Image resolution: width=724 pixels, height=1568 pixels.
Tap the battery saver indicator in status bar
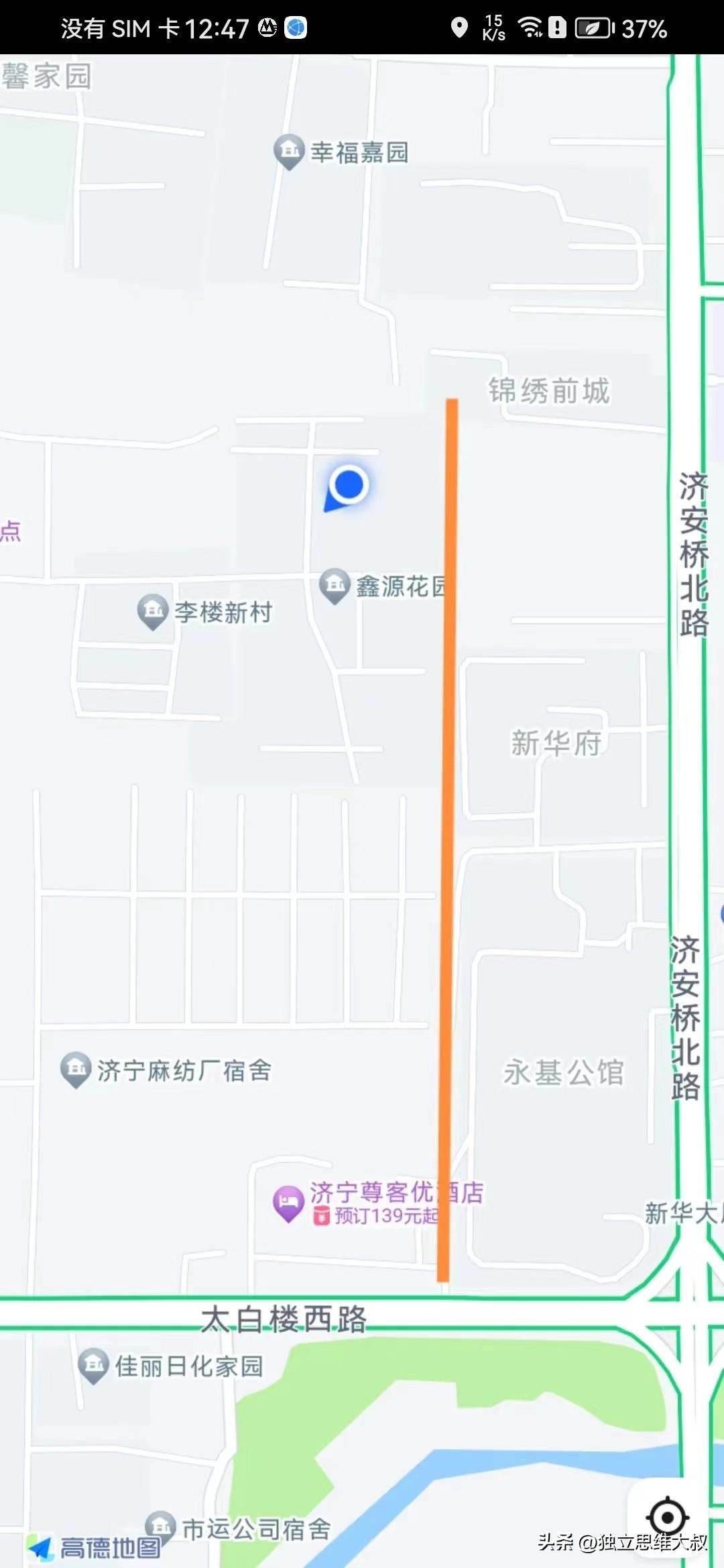pos(593,28)
